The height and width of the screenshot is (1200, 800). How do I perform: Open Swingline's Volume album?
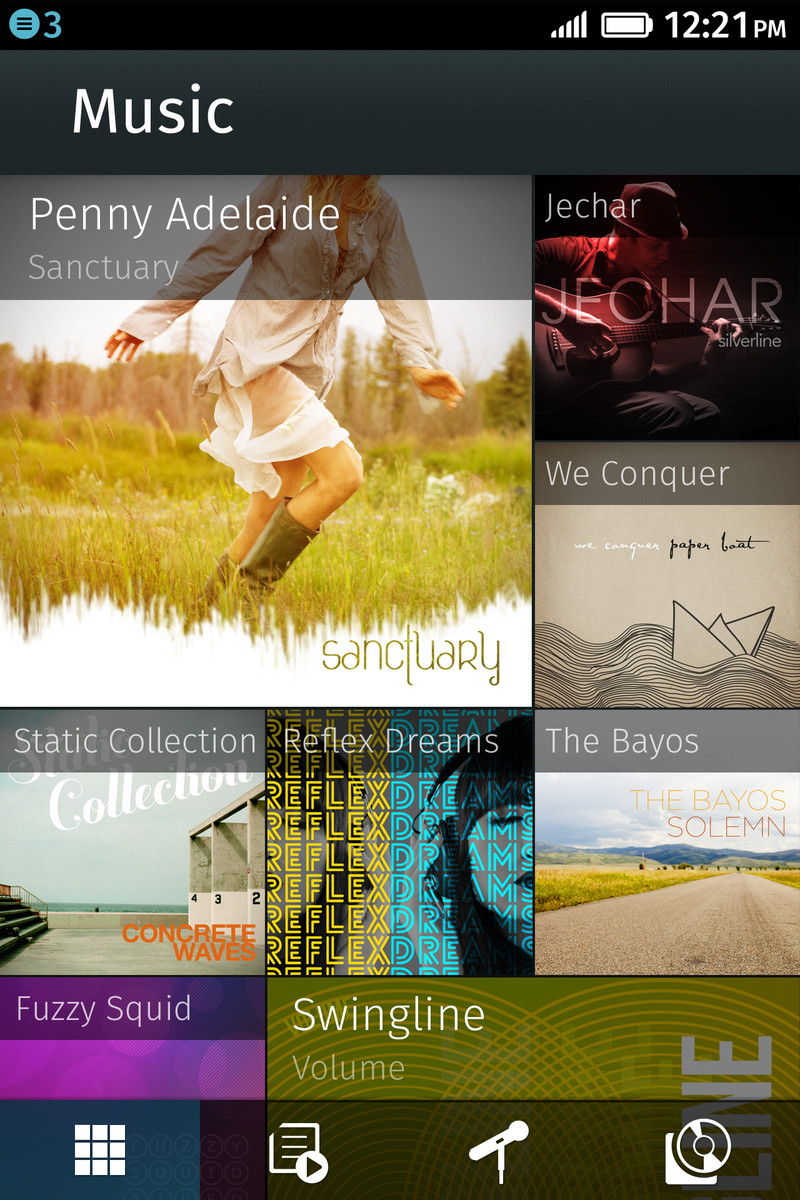533,1038
